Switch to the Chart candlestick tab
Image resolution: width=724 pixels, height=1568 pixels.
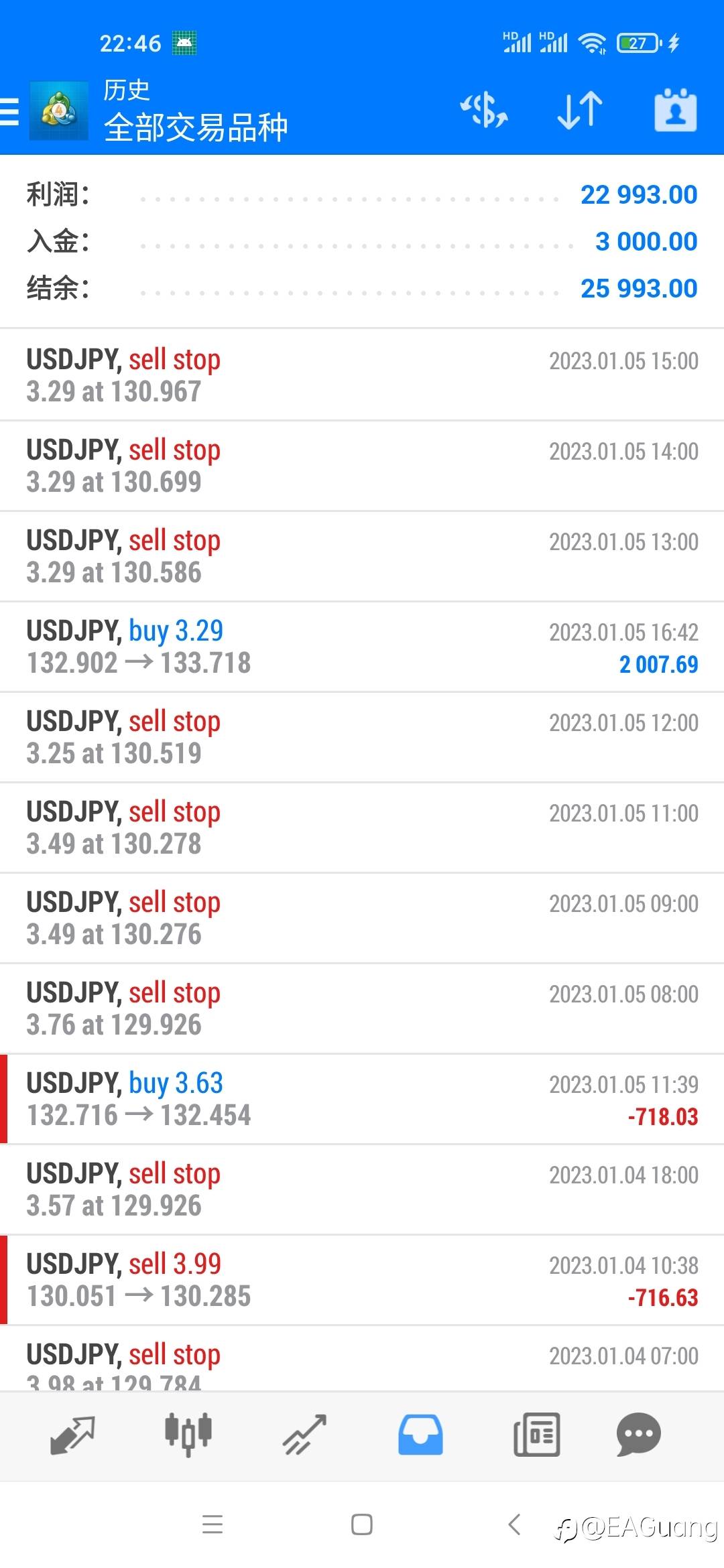tap(188, 1435)
